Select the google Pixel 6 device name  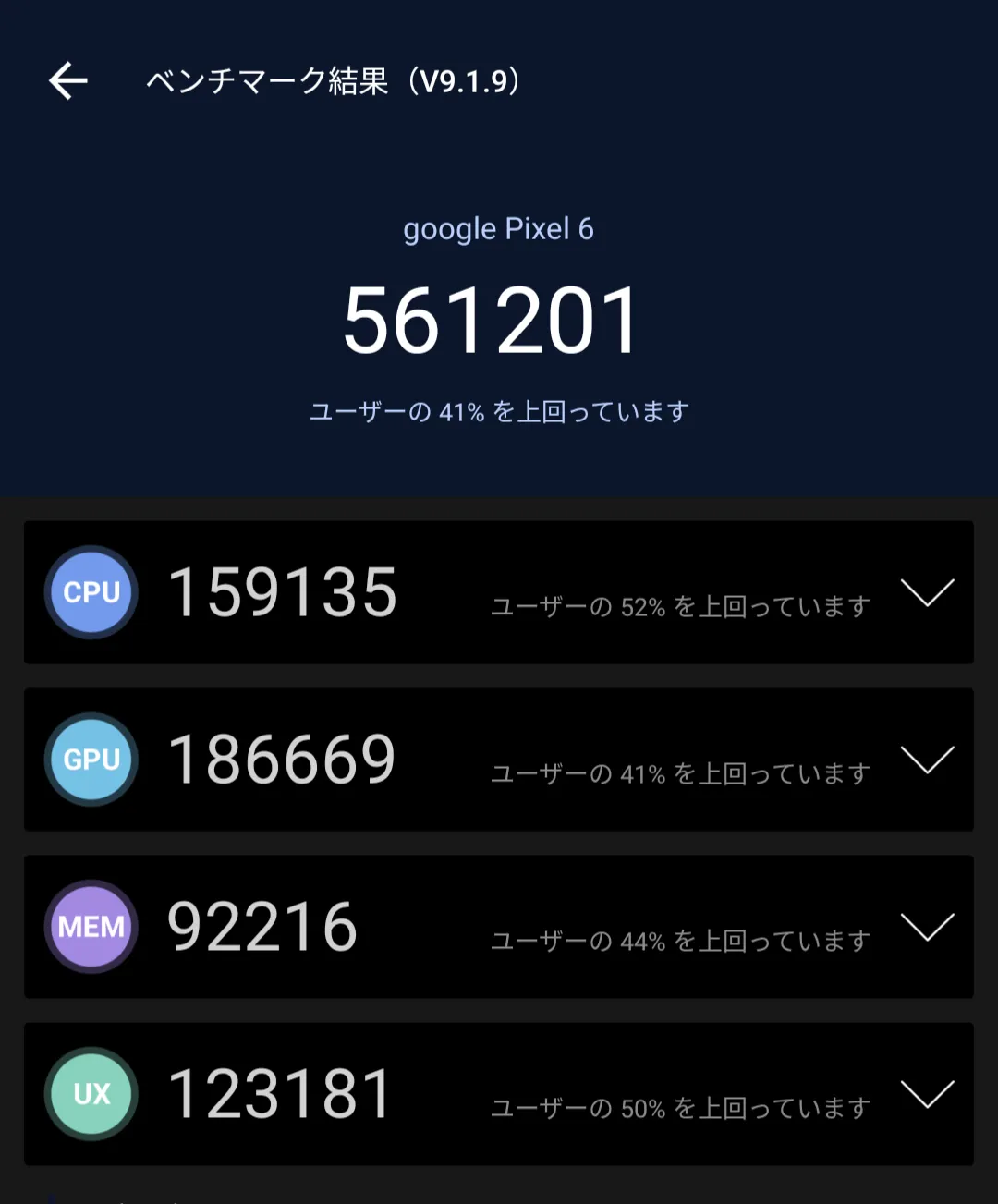click(499, 227)
